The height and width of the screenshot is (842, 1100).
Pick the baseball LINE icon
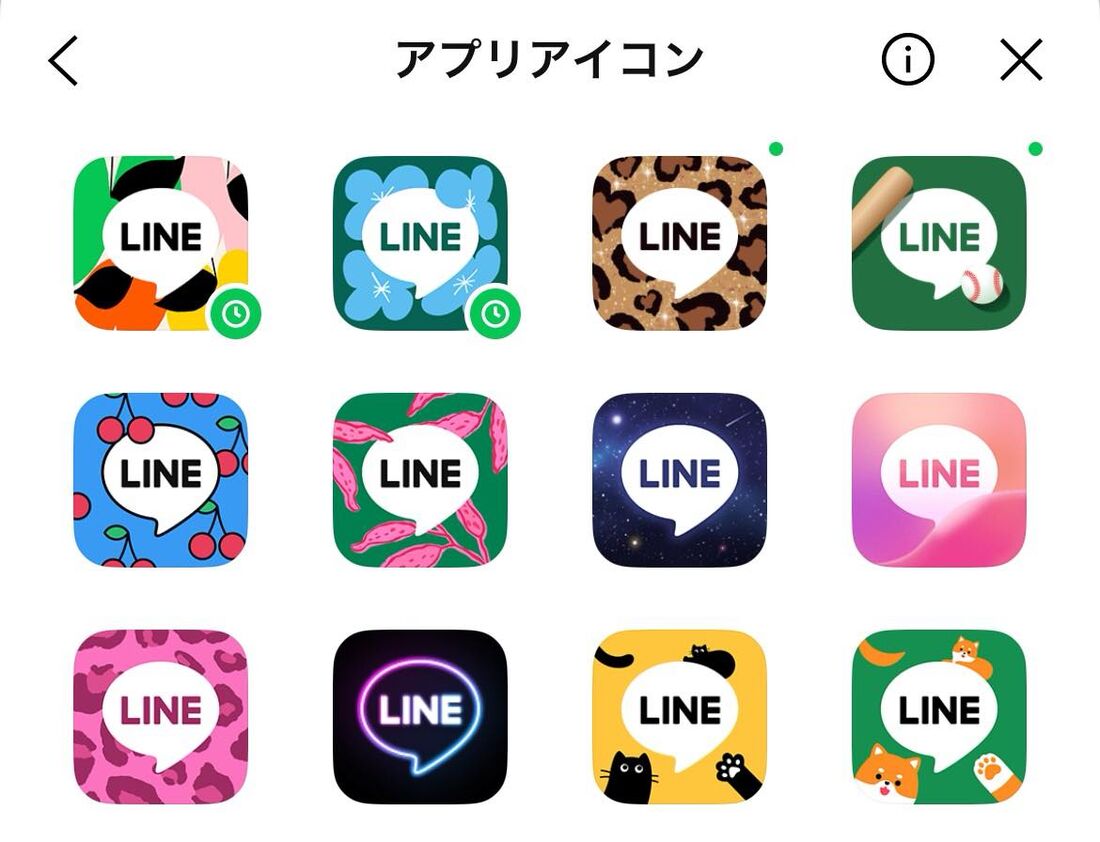(x=938, y=242)
